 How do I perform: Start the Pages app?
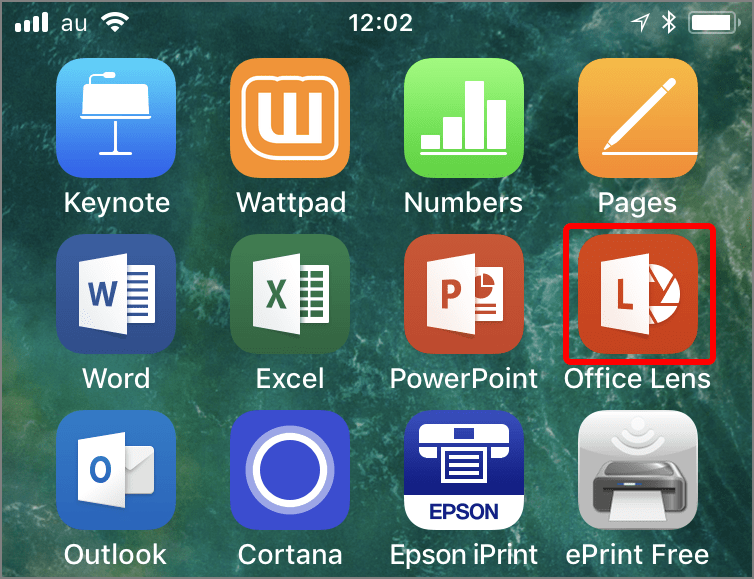[x=638, y=118]
